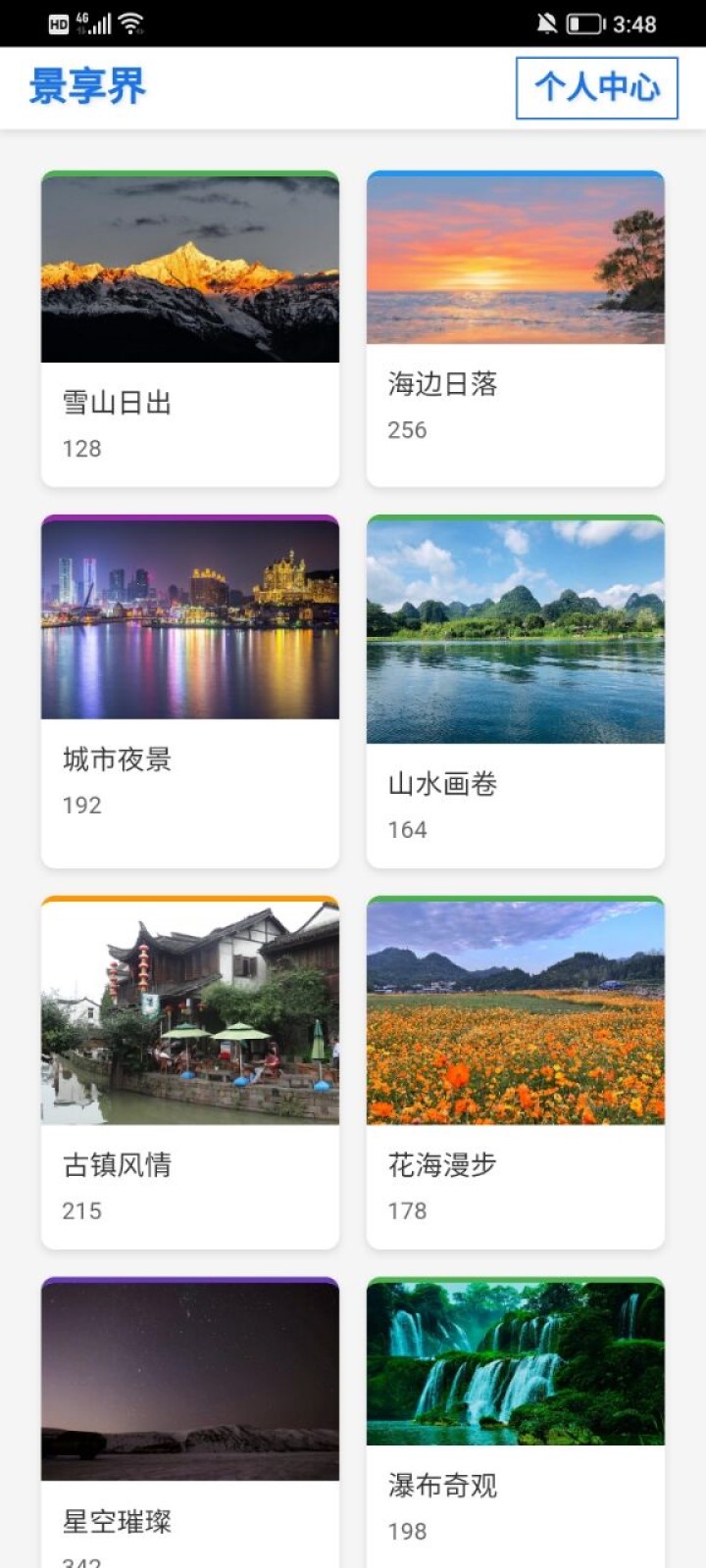706x1568 pixels.
Task: Tap the WiFi icon in status bar
Action: coord(128,23)
